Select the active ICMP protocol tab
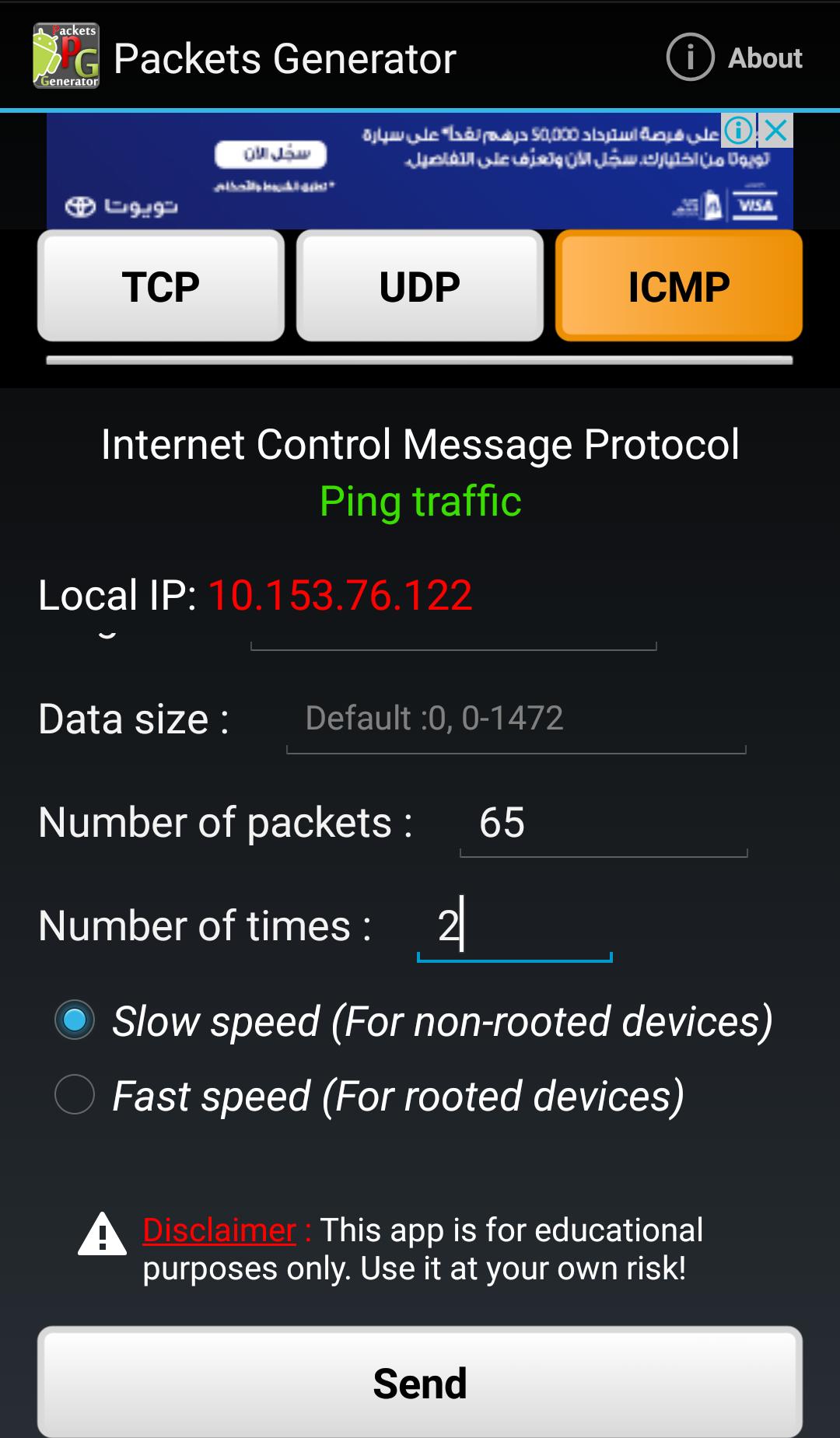The width and height of the screenshot is (840, 1438). pos(679,286)
